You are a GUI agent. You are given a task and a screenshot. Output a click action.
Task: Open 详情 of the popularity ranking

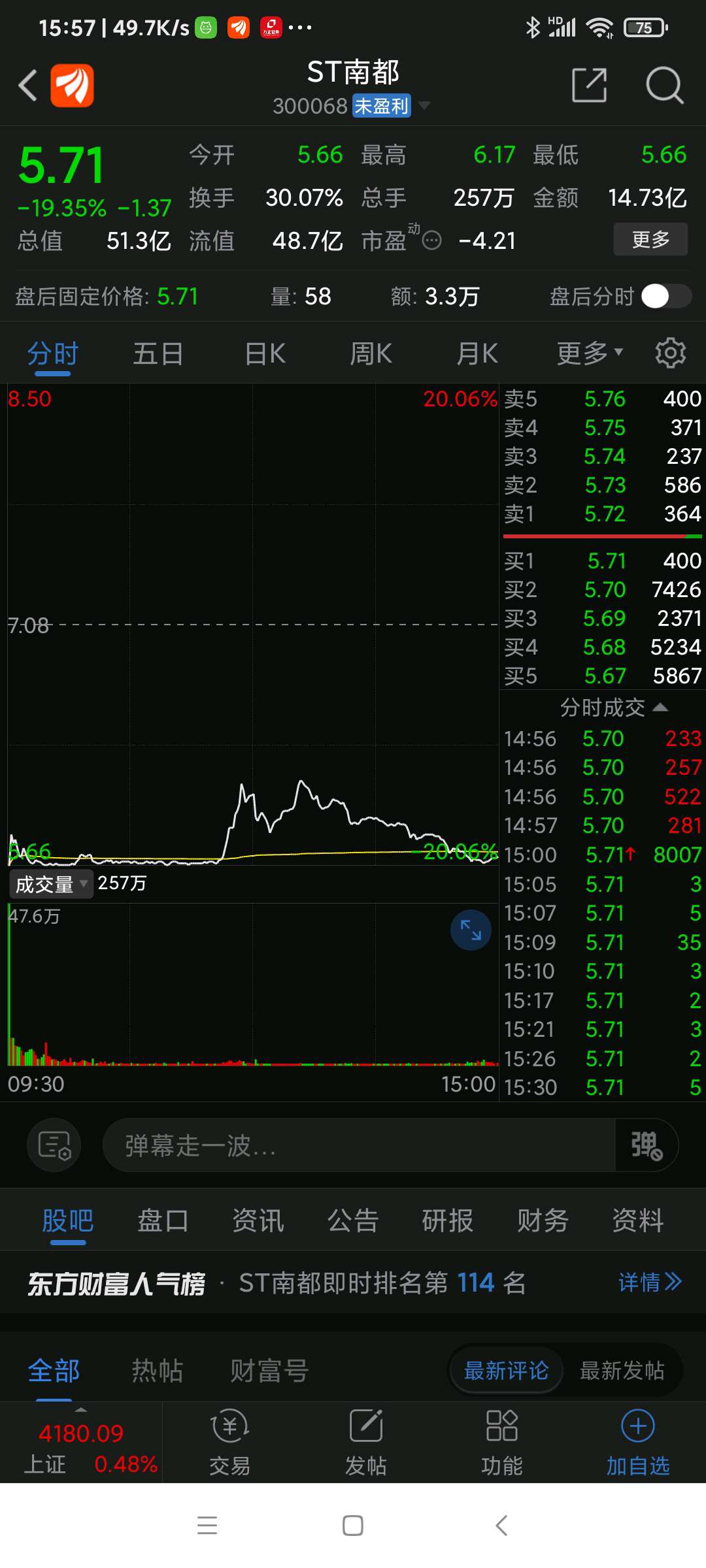650,1282
